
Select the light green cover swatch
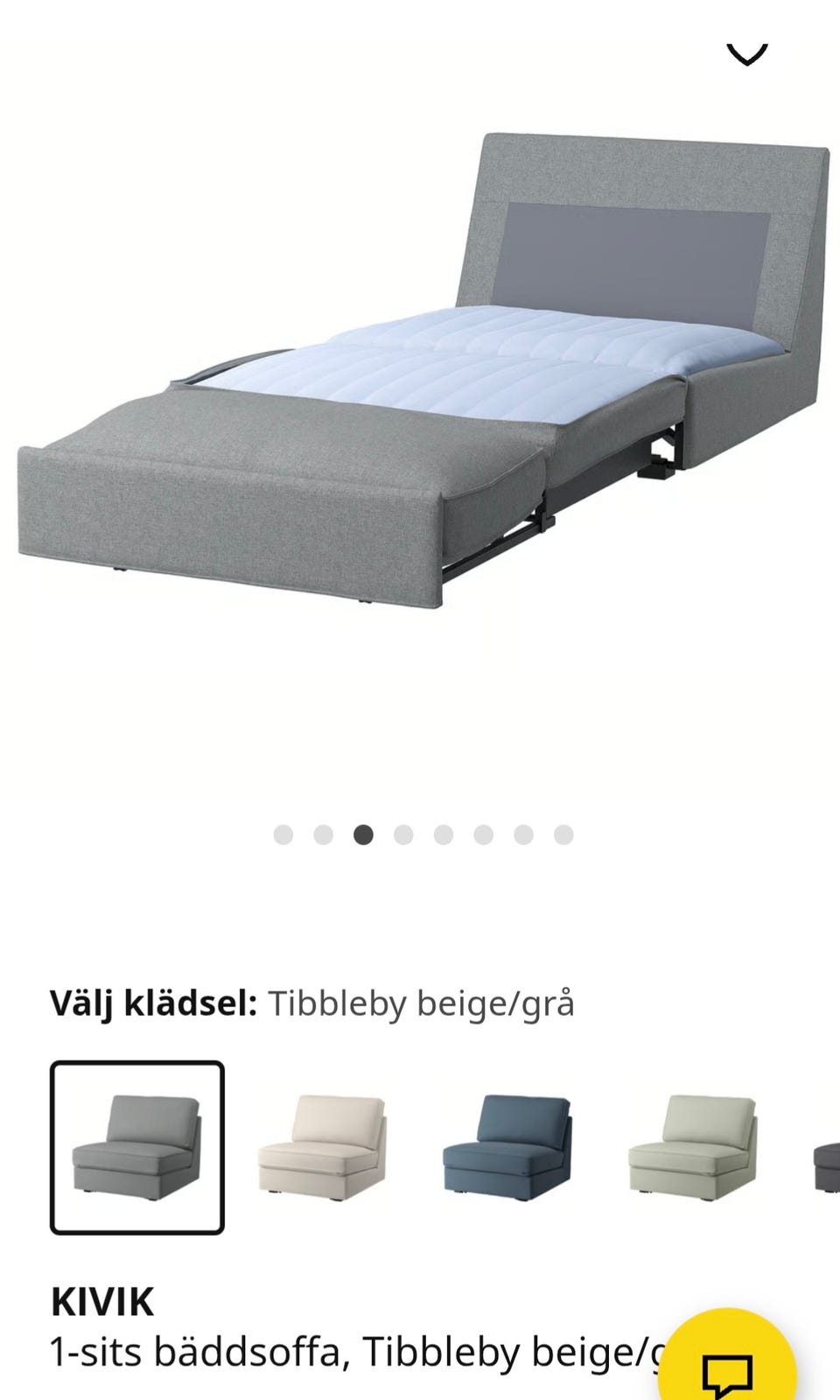(x=692, y=1147)
